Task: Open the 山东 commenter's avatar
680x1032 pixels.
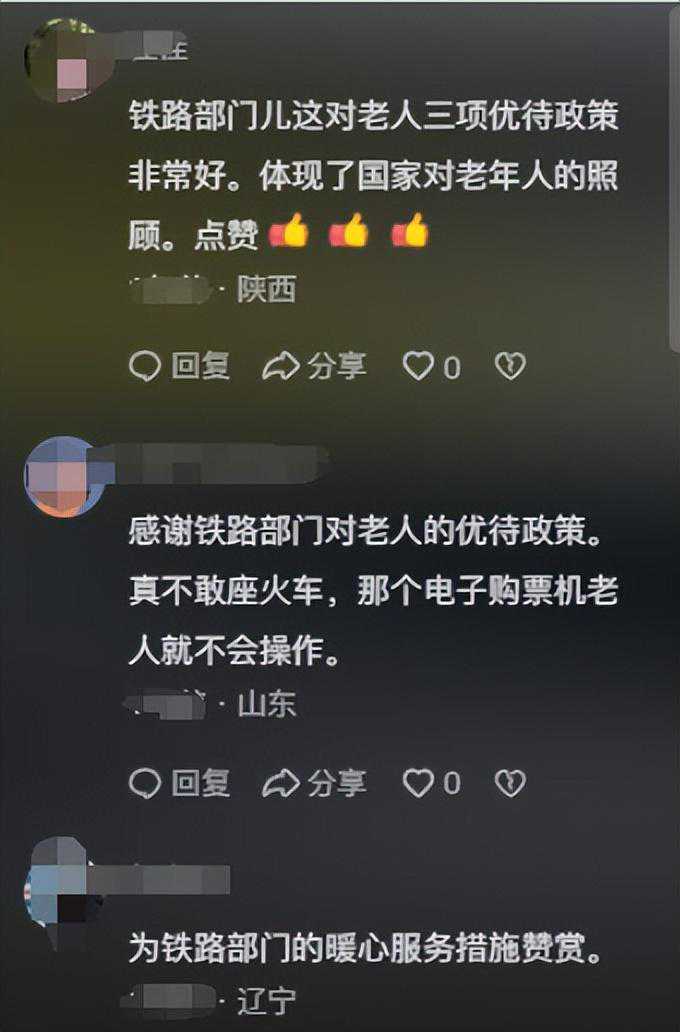Action: click(64, 476)
